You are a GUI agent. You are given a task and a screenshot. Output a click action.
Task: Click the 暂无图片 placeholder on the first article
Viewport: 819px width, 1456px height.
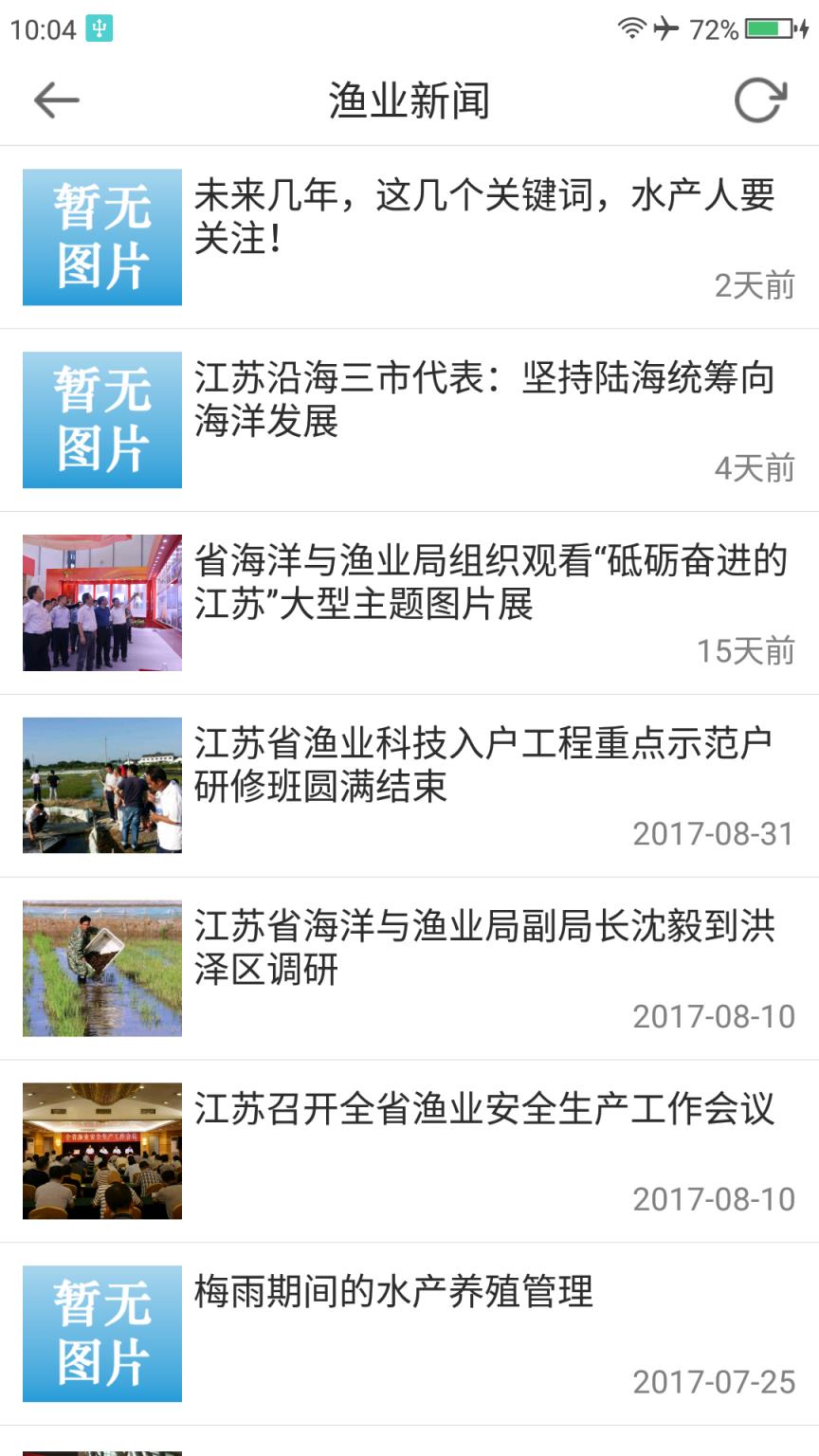tap(101, 237)
